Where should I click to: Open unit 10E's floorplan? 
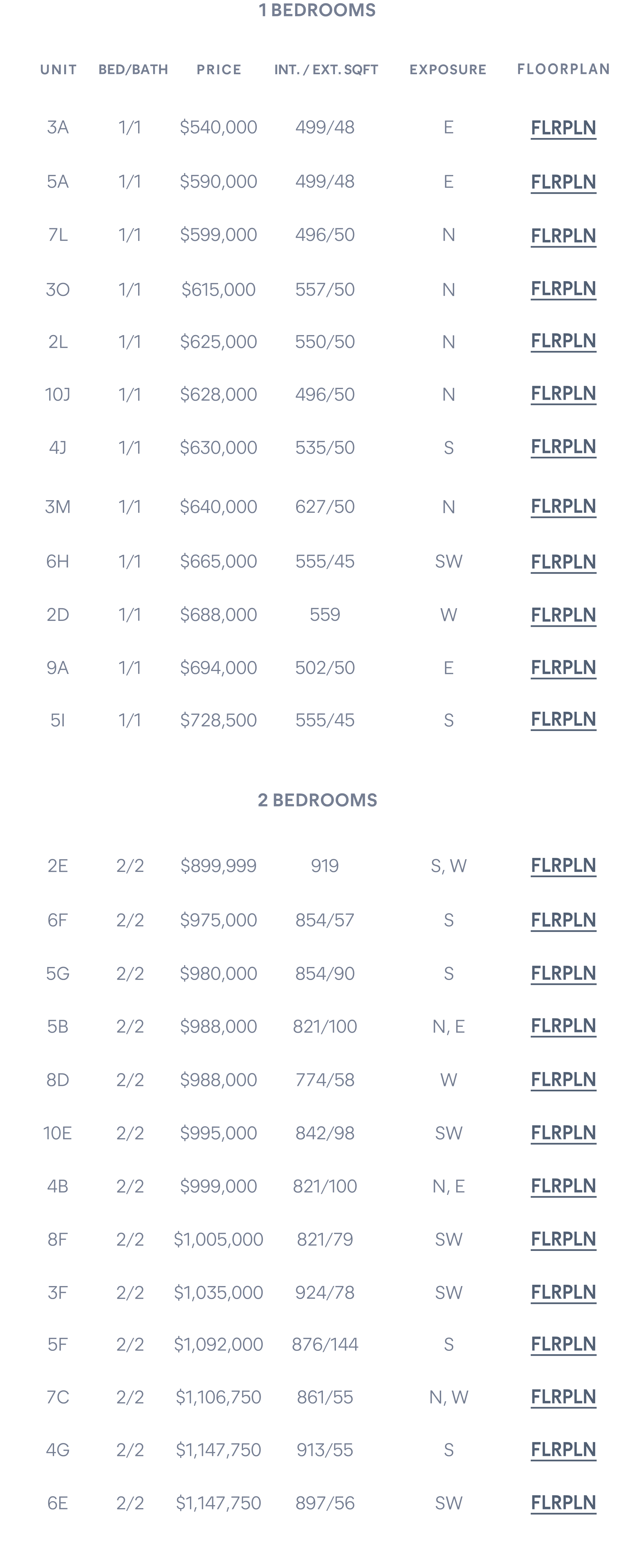[563, 1133]
